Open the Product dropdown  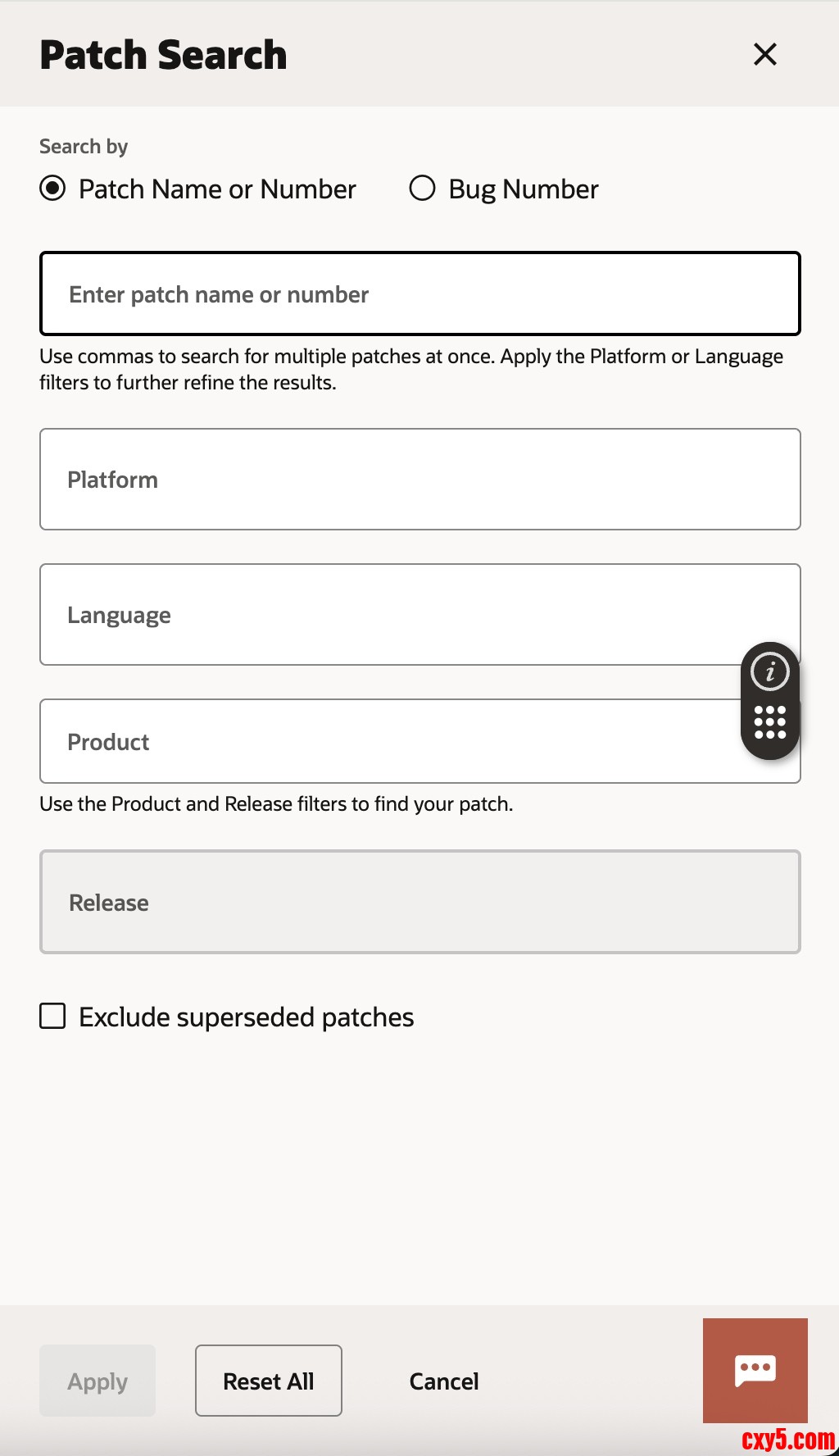385,741
